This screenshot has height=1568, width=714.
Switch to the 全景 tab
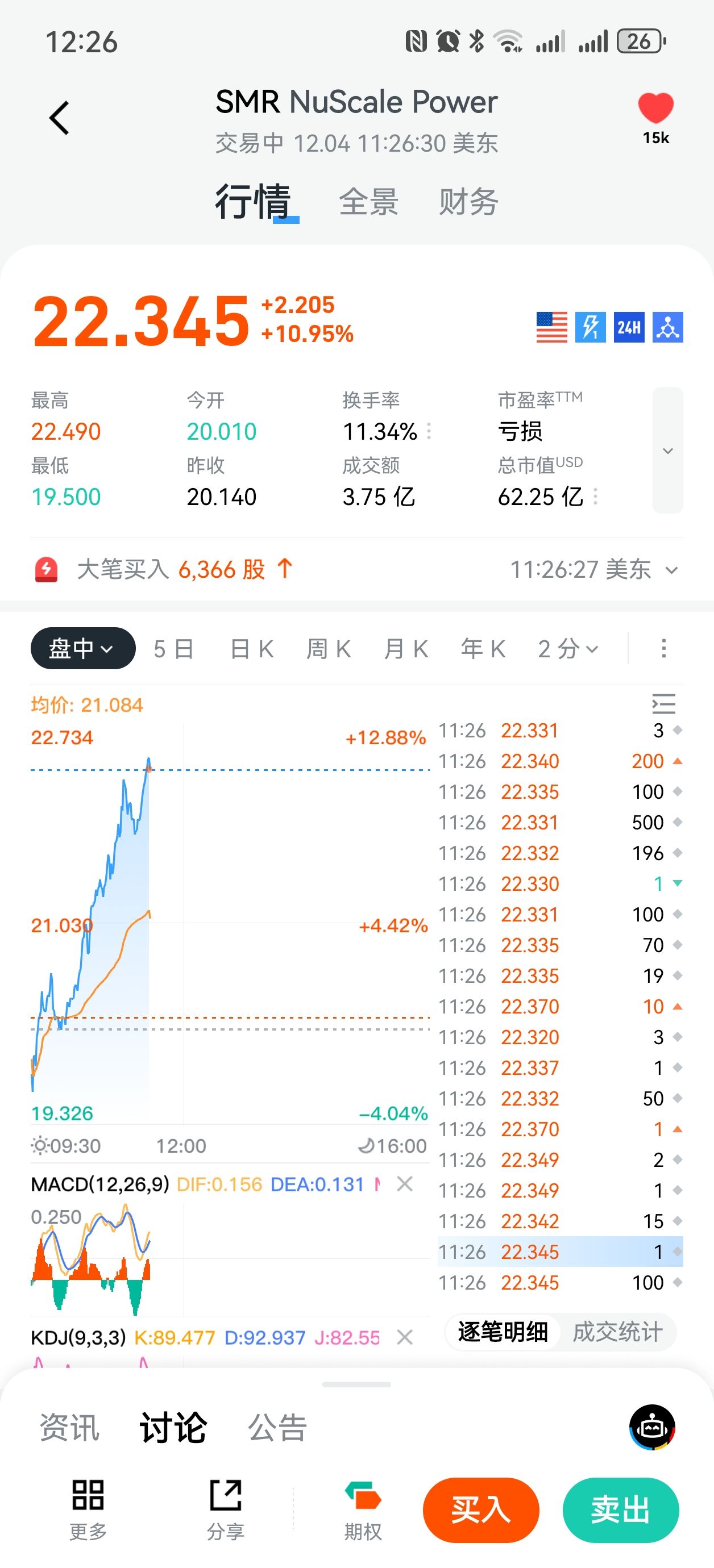pos(368,202)
